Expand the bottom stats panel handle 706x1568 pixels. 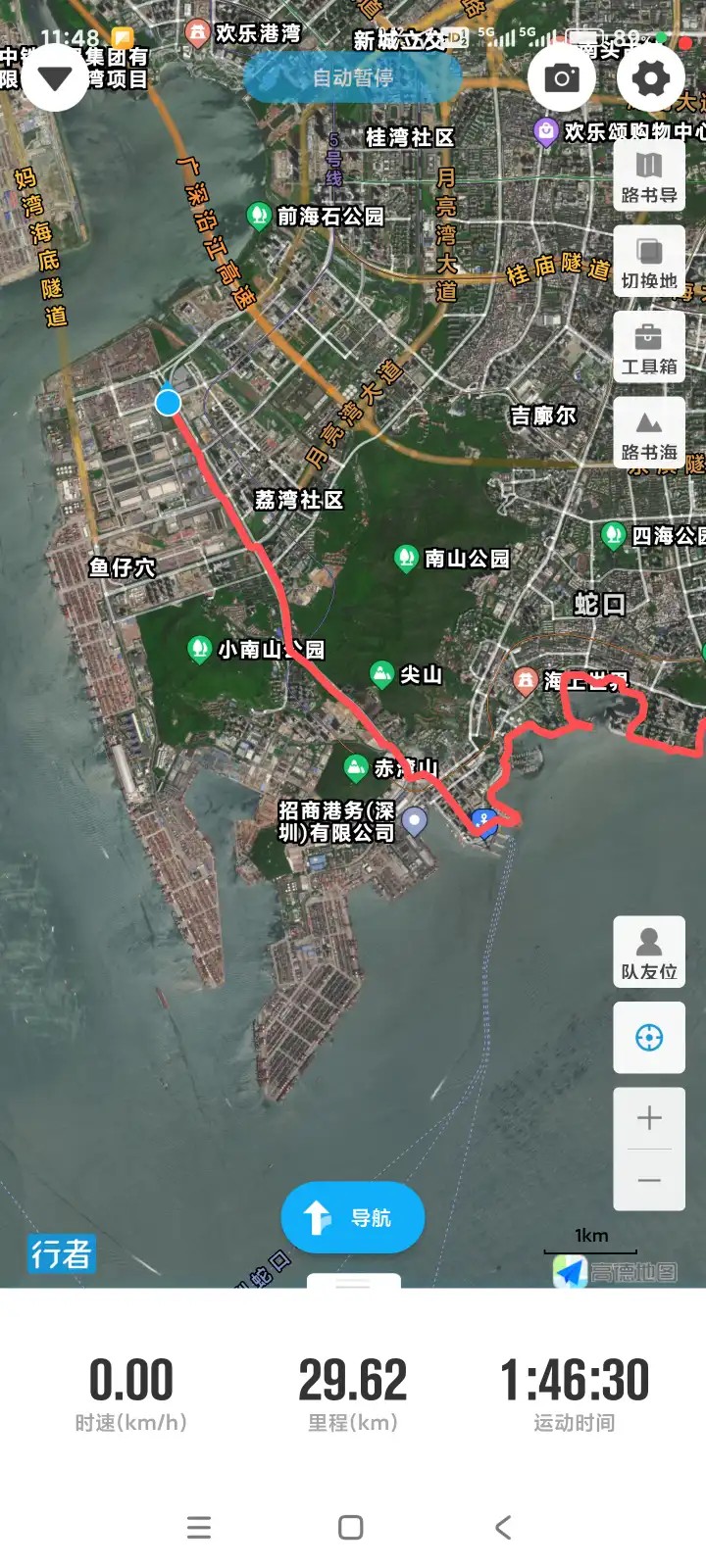[353, 1283]
